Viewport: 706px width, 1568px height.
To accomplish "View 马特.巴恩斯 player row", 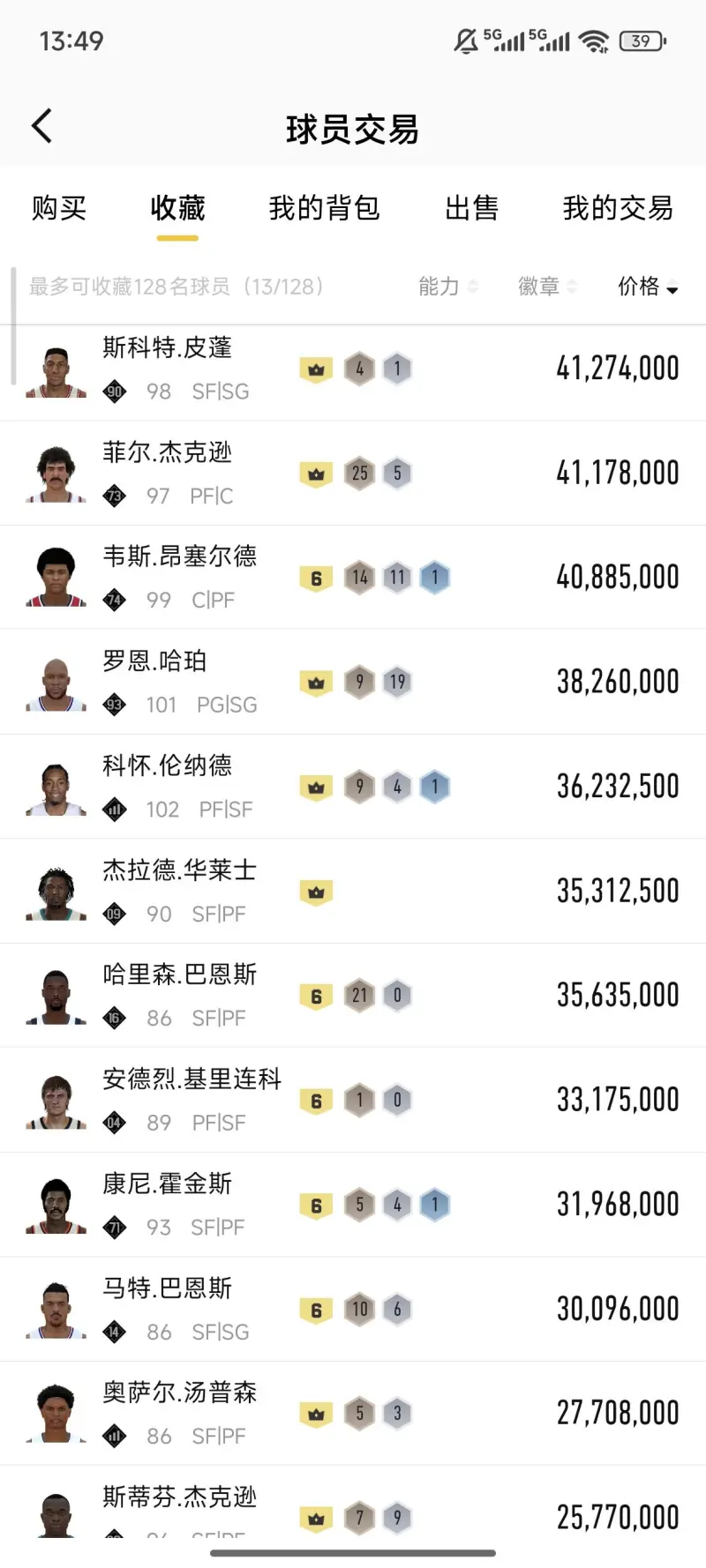I will click(353, 1310).
